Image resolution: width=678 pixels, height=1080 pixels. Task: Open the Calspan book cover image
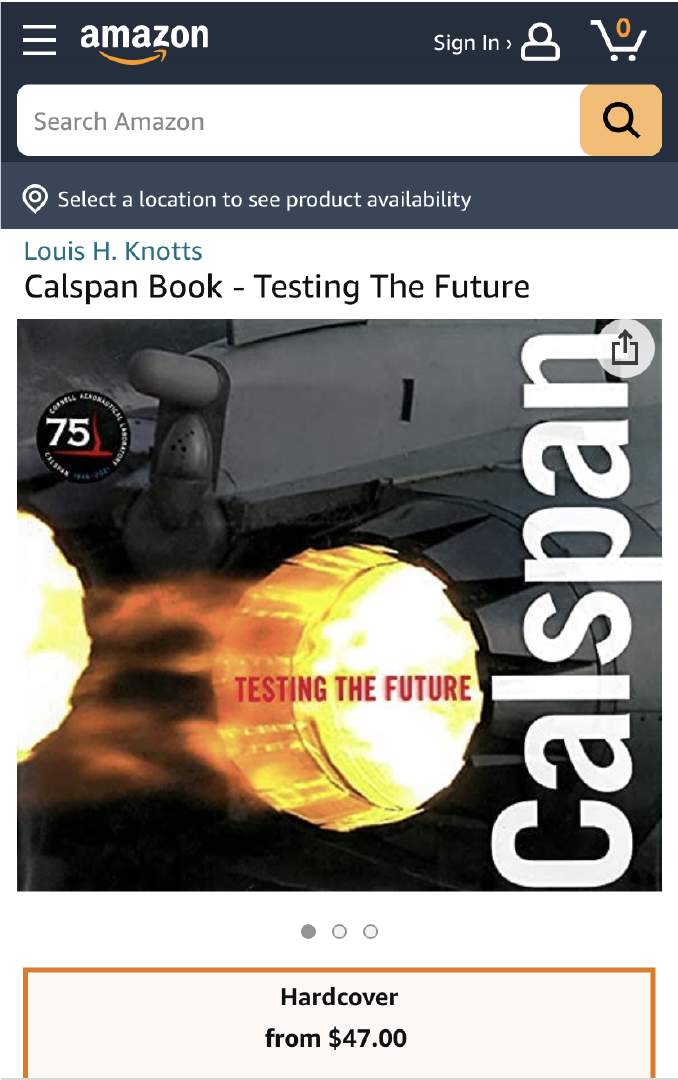point(339,605)
